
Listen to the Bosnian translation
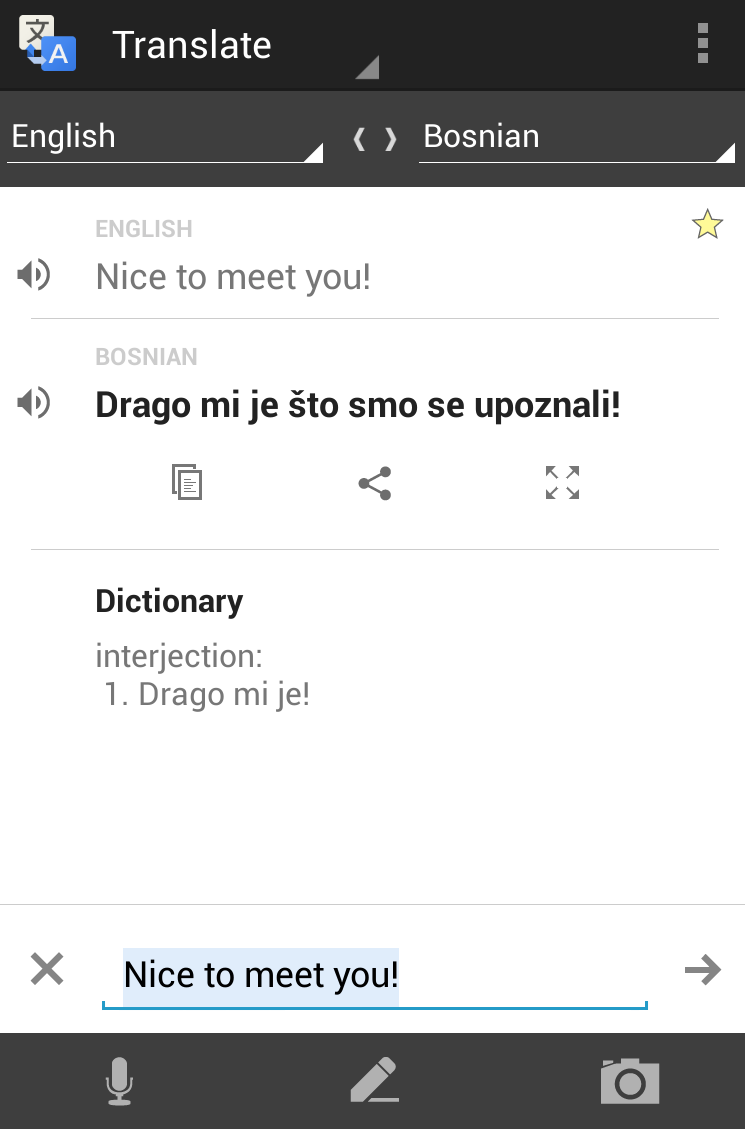click(x=34, y=403)
